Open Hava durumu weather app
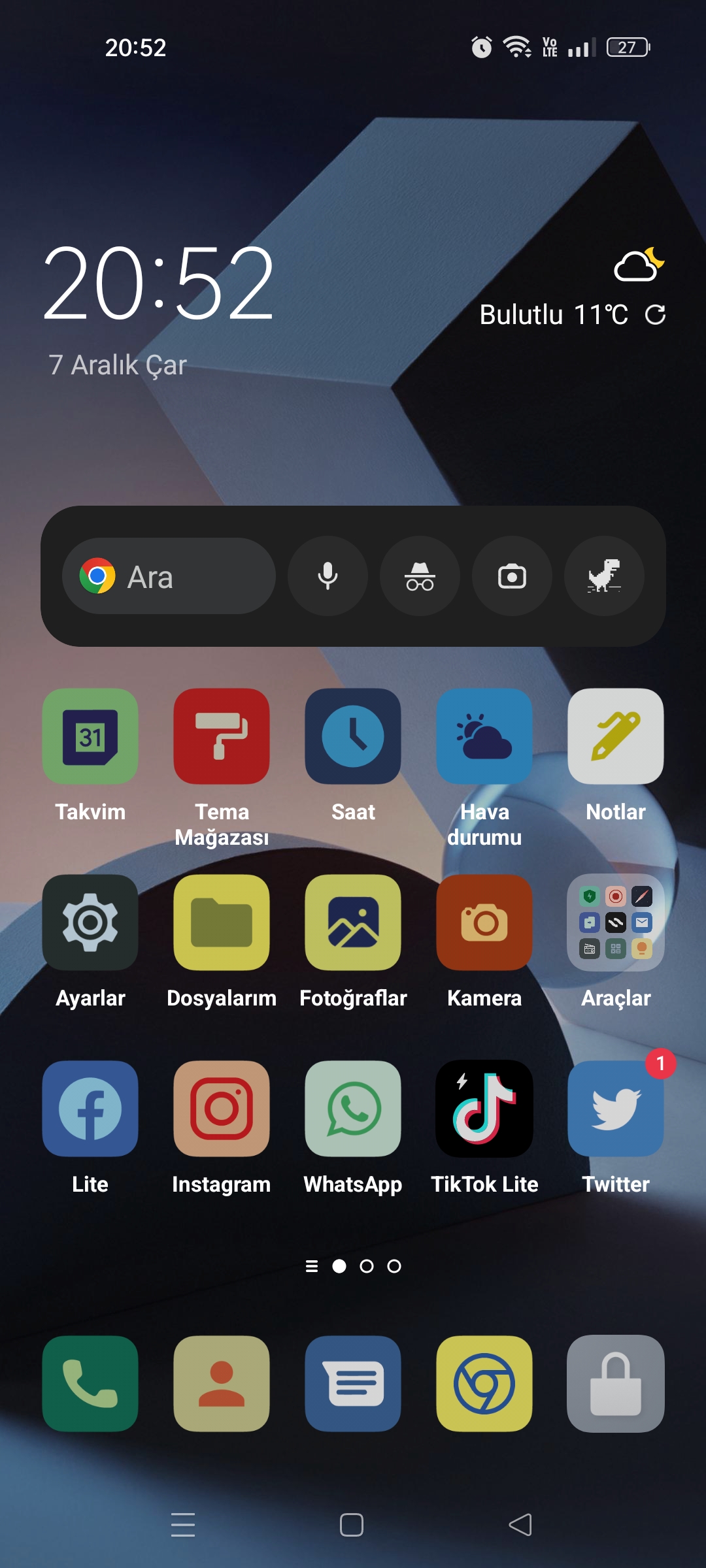 pos(484,736)
